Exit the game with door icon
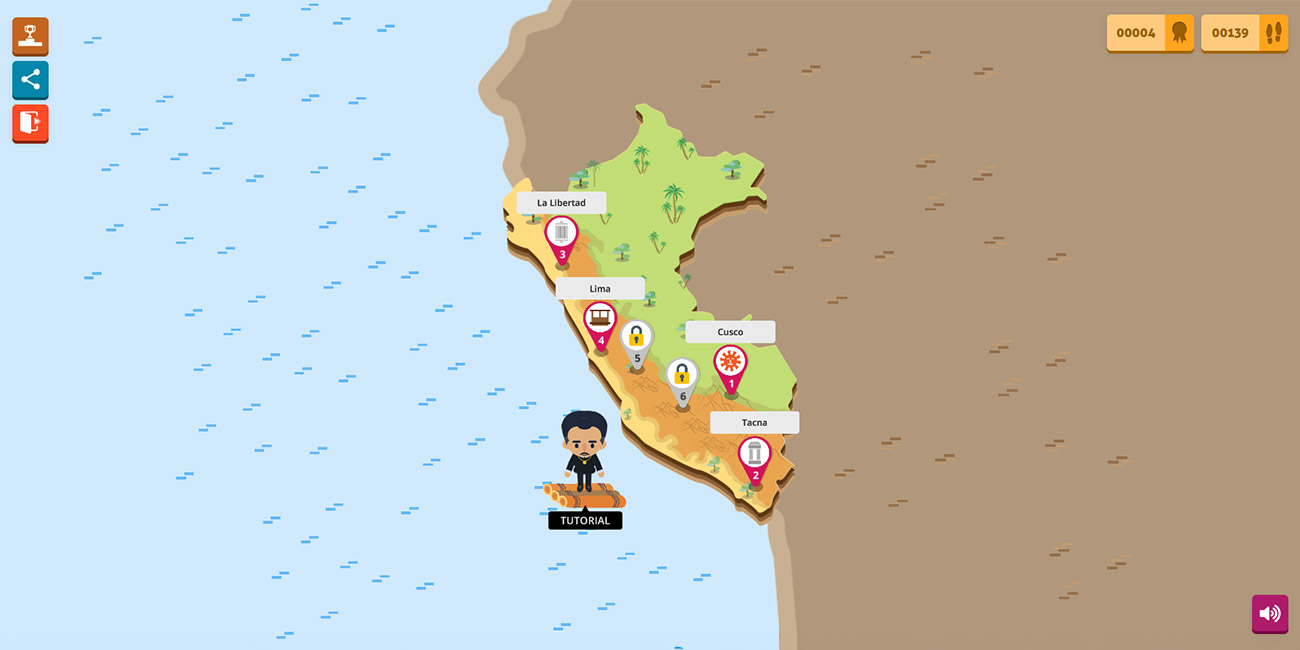This screenshot has height=650, width=1300. [x=30, y=123]
